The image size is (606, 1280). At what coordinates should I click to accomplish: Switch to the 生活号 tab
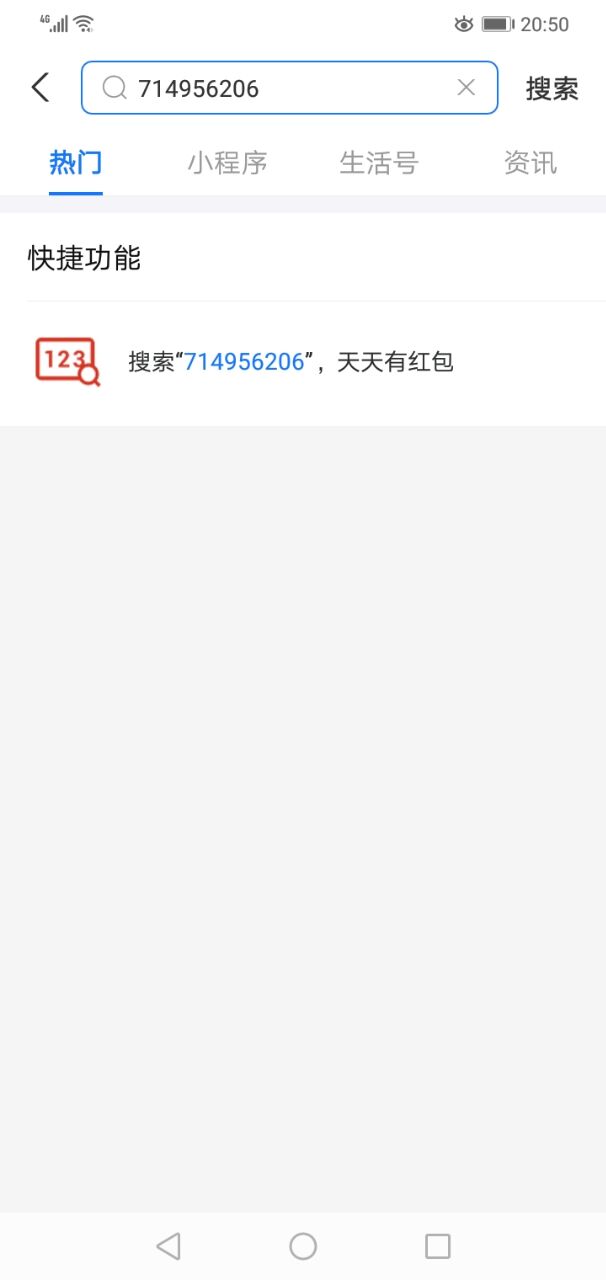click(x=379, y=163)
